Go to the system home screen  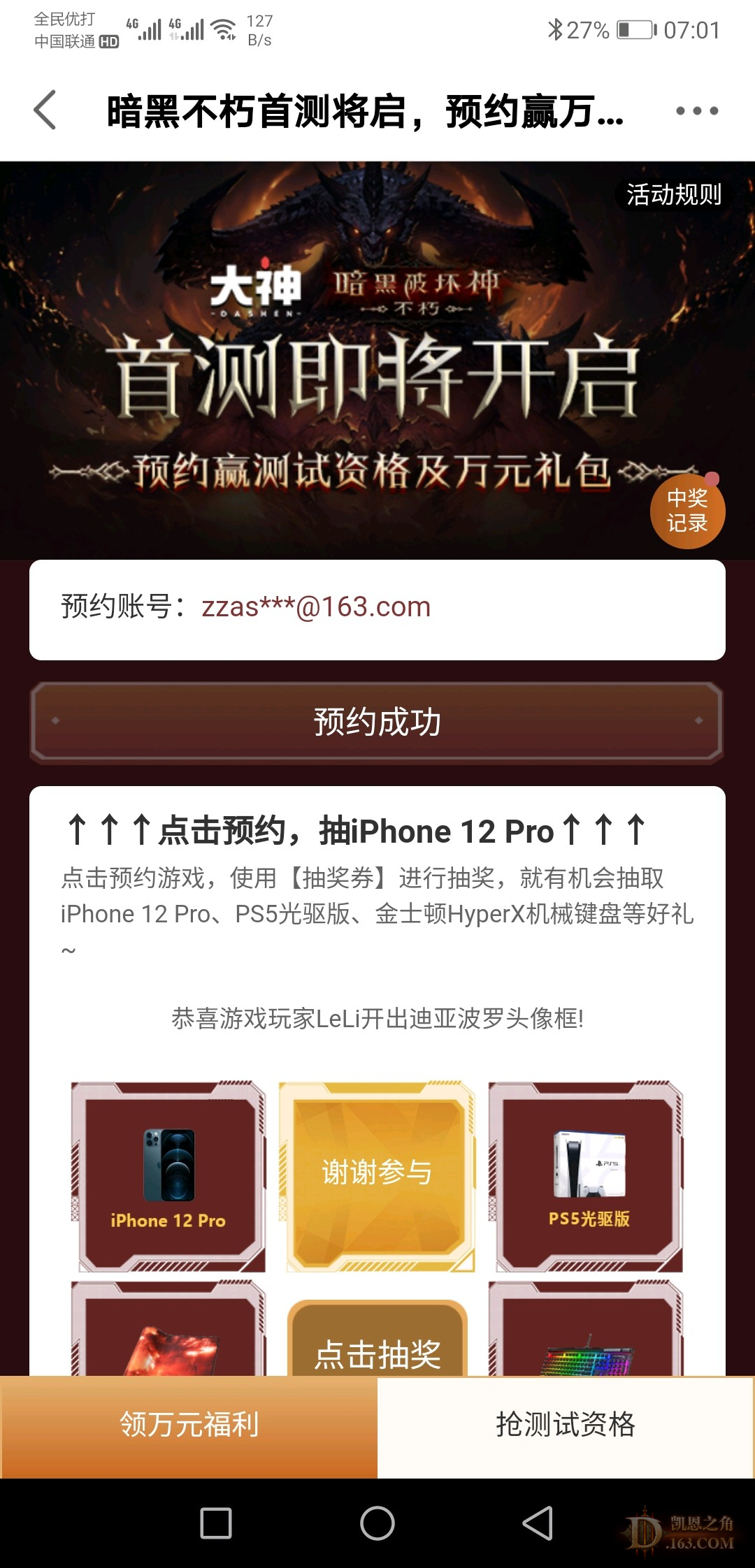[x=377, y=1523]
